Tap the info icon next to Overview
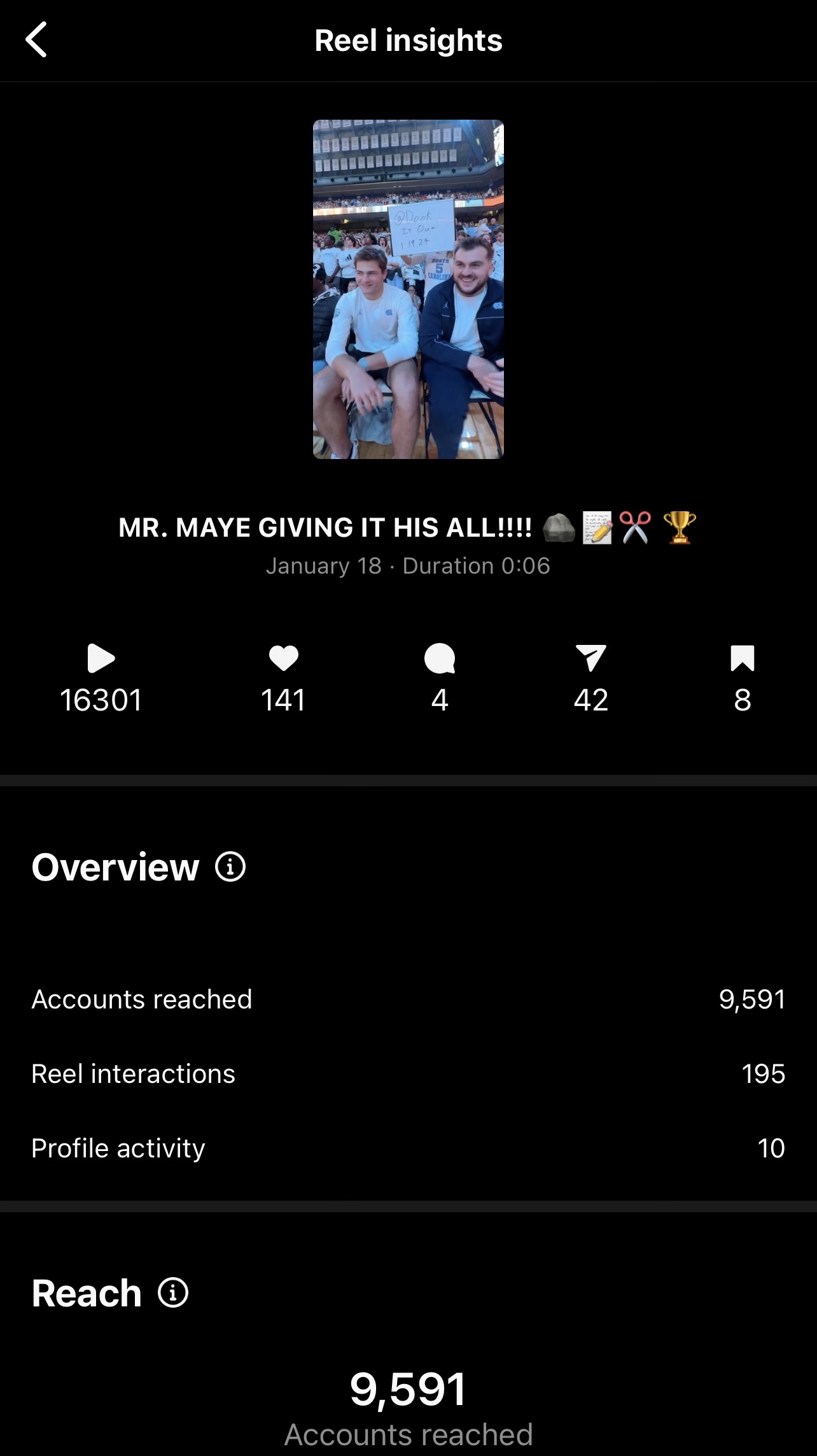 [230, 866]
